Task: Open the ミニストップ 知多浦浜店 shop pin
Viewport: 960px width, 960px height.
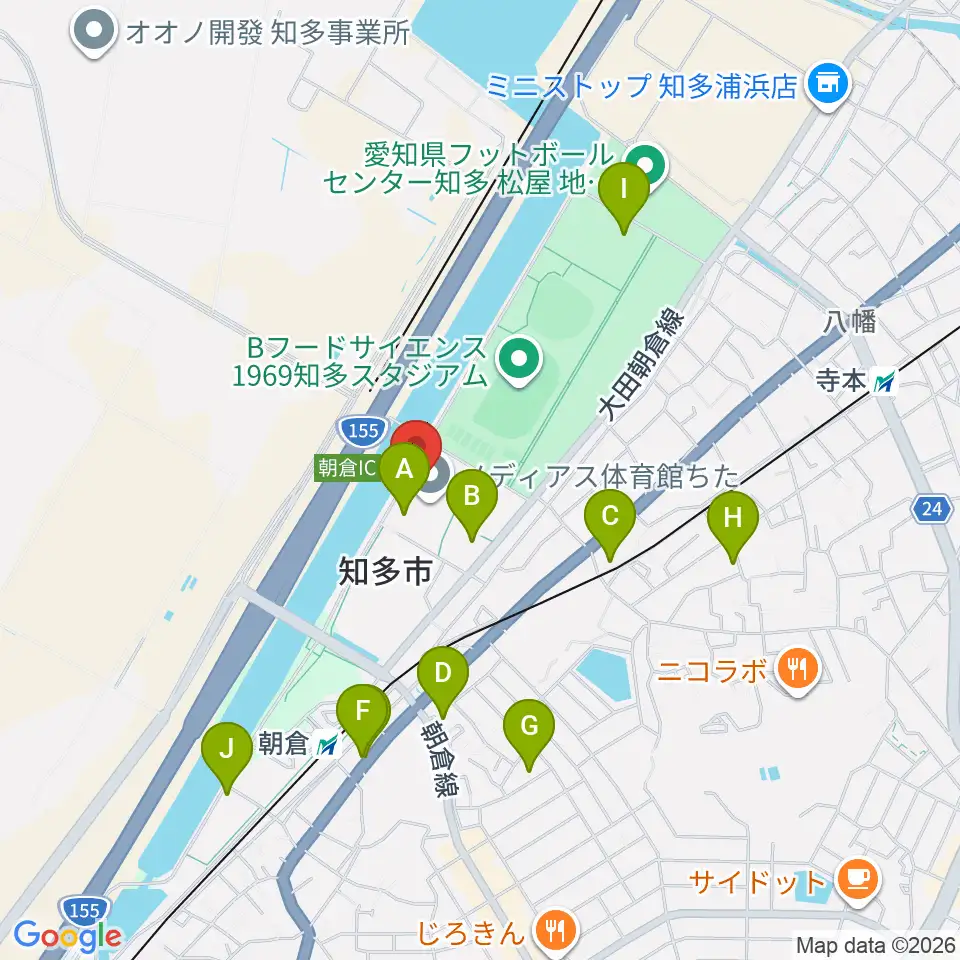Action: 828,86
